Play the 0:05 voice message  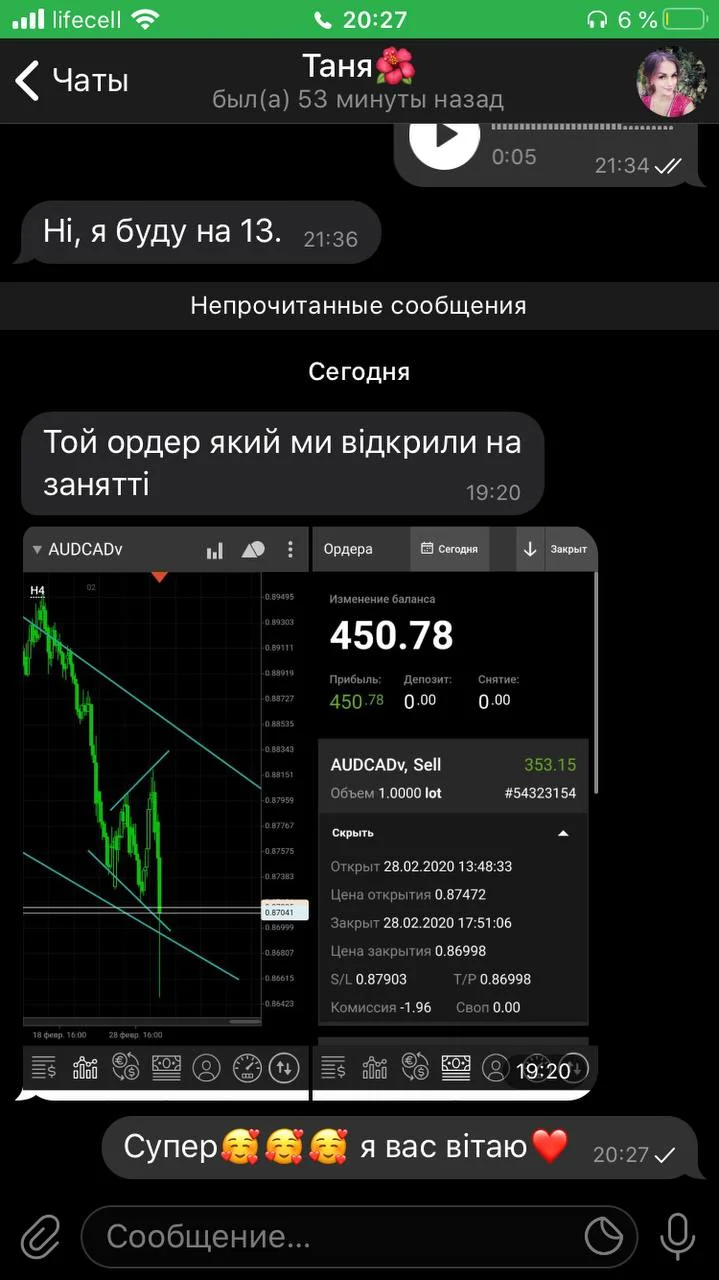click(x=444, y=134)
